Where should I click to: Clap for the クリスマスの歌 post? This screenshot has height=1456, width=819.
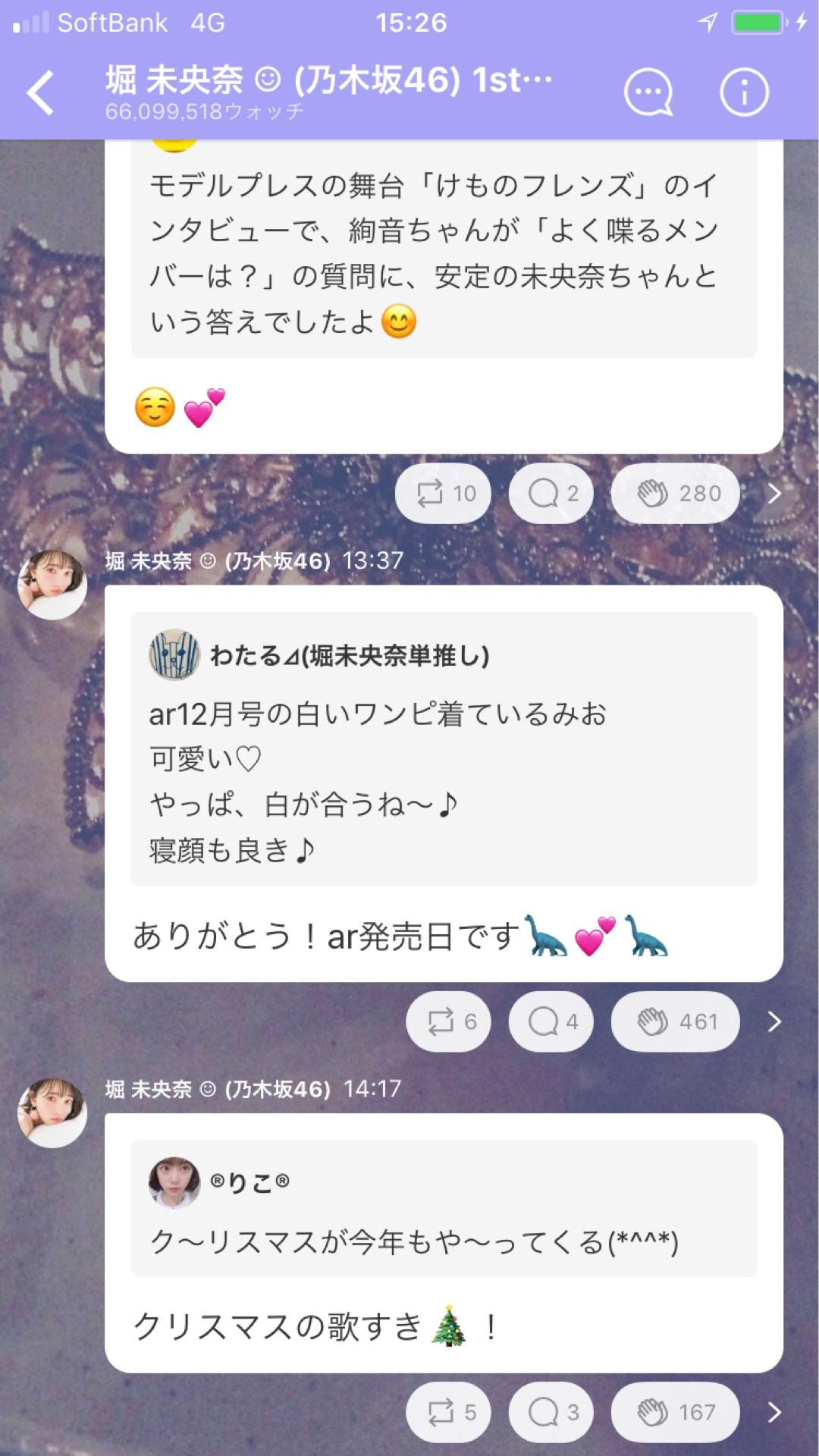673,1411
